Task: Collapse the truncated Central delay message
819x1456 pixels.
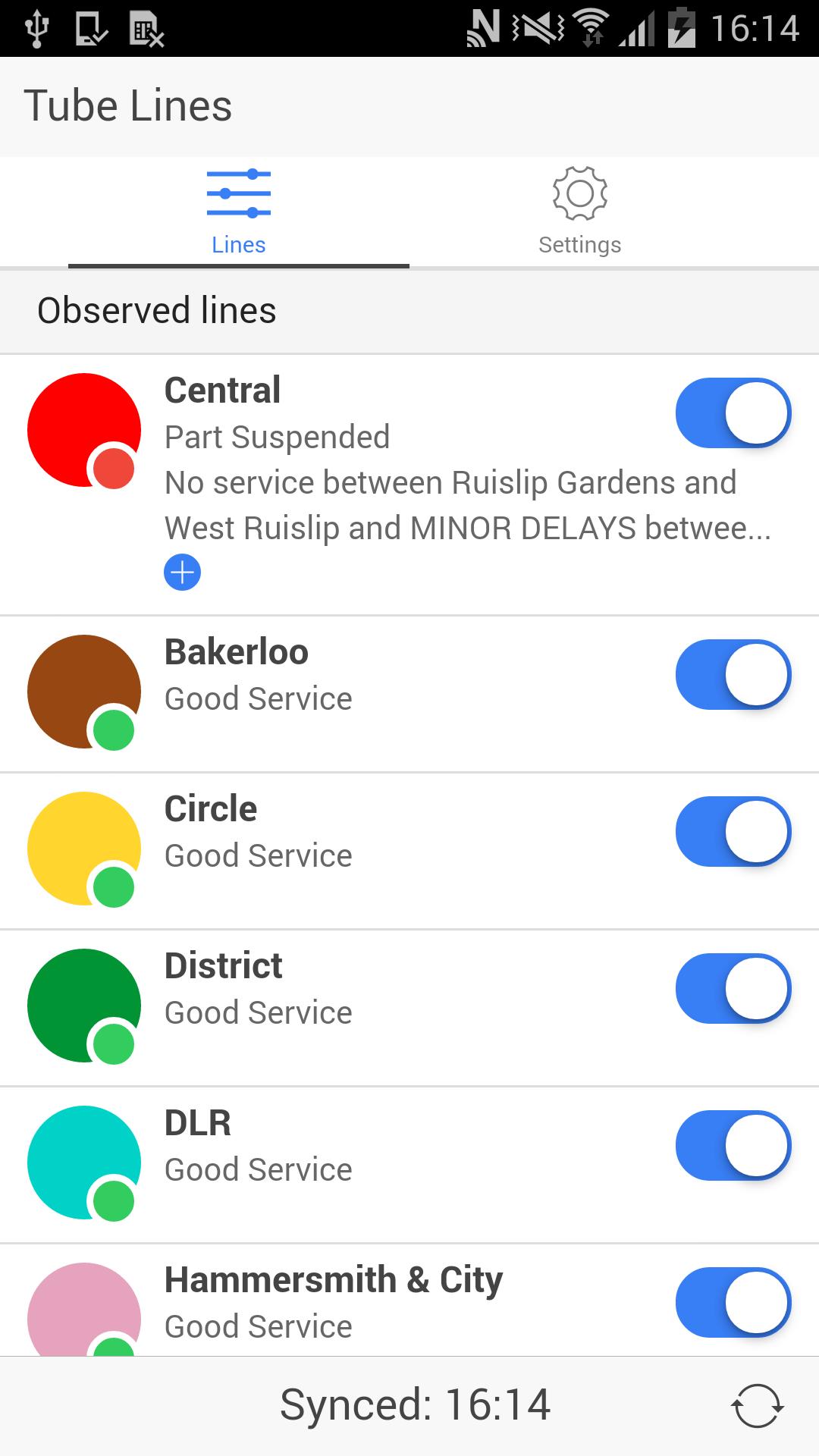Action: point(181,573)
